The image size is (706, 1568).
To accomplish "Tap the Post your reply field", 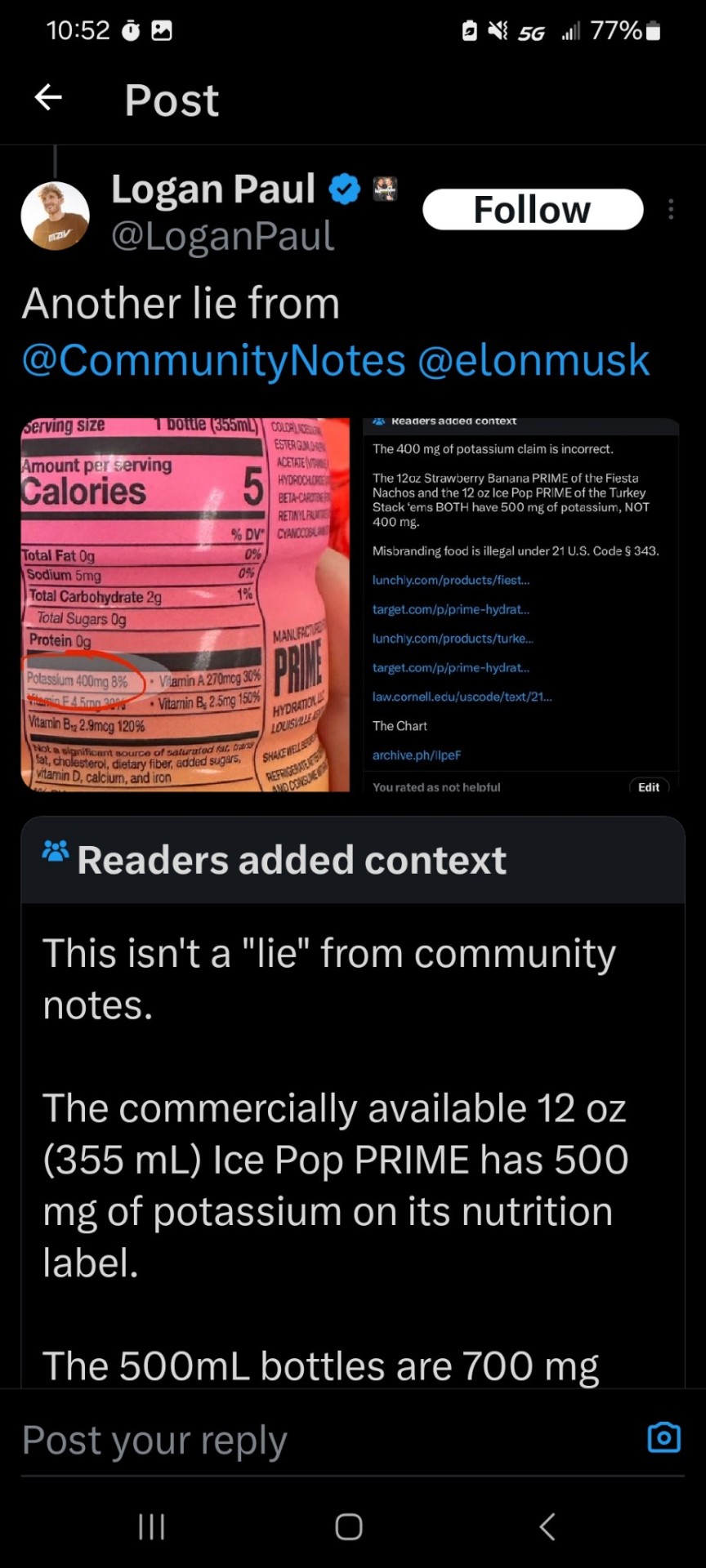I will (311, 1440).
